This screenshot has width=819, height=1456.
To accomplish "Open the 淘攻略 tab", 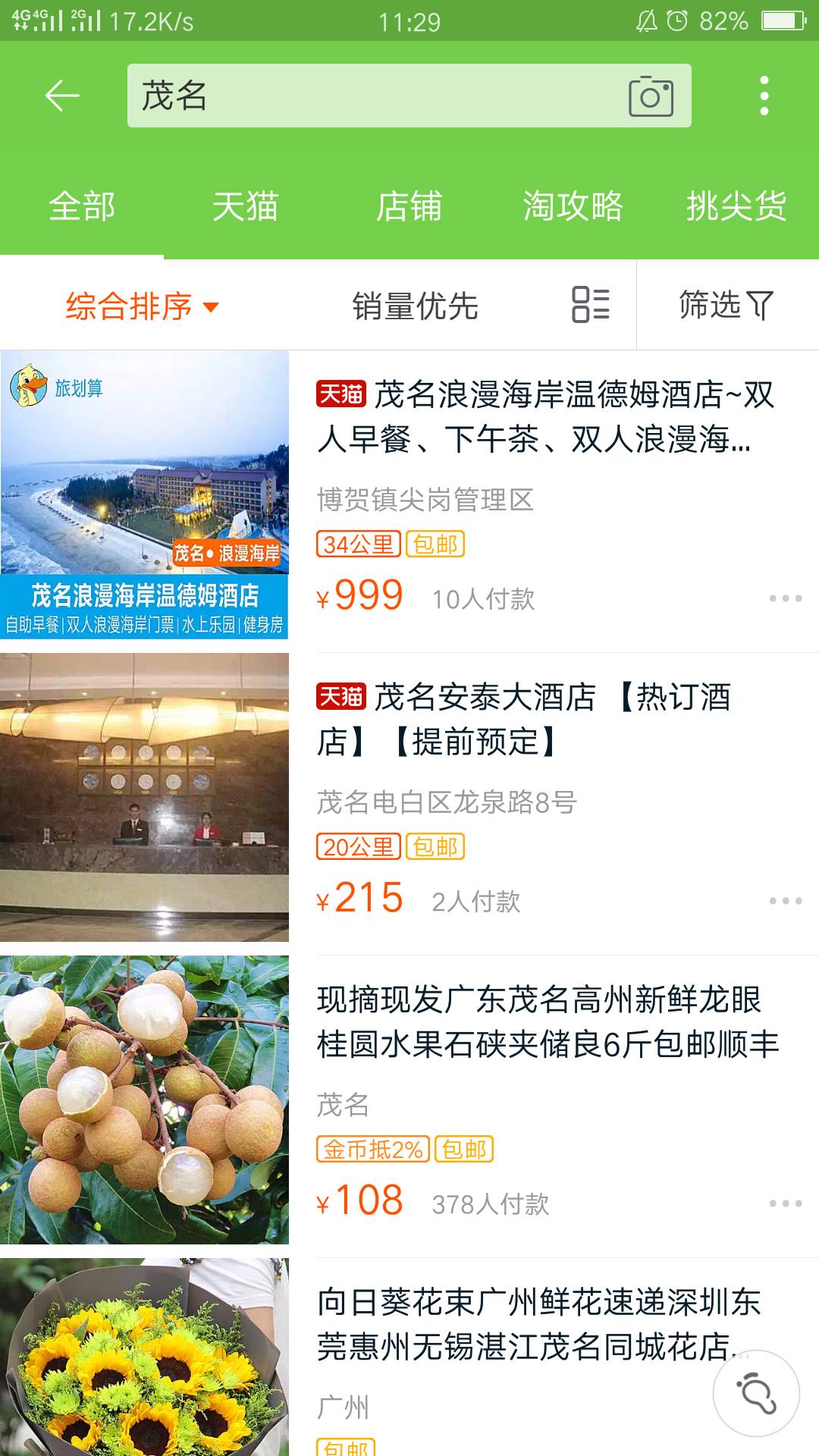I will (573, 206).
